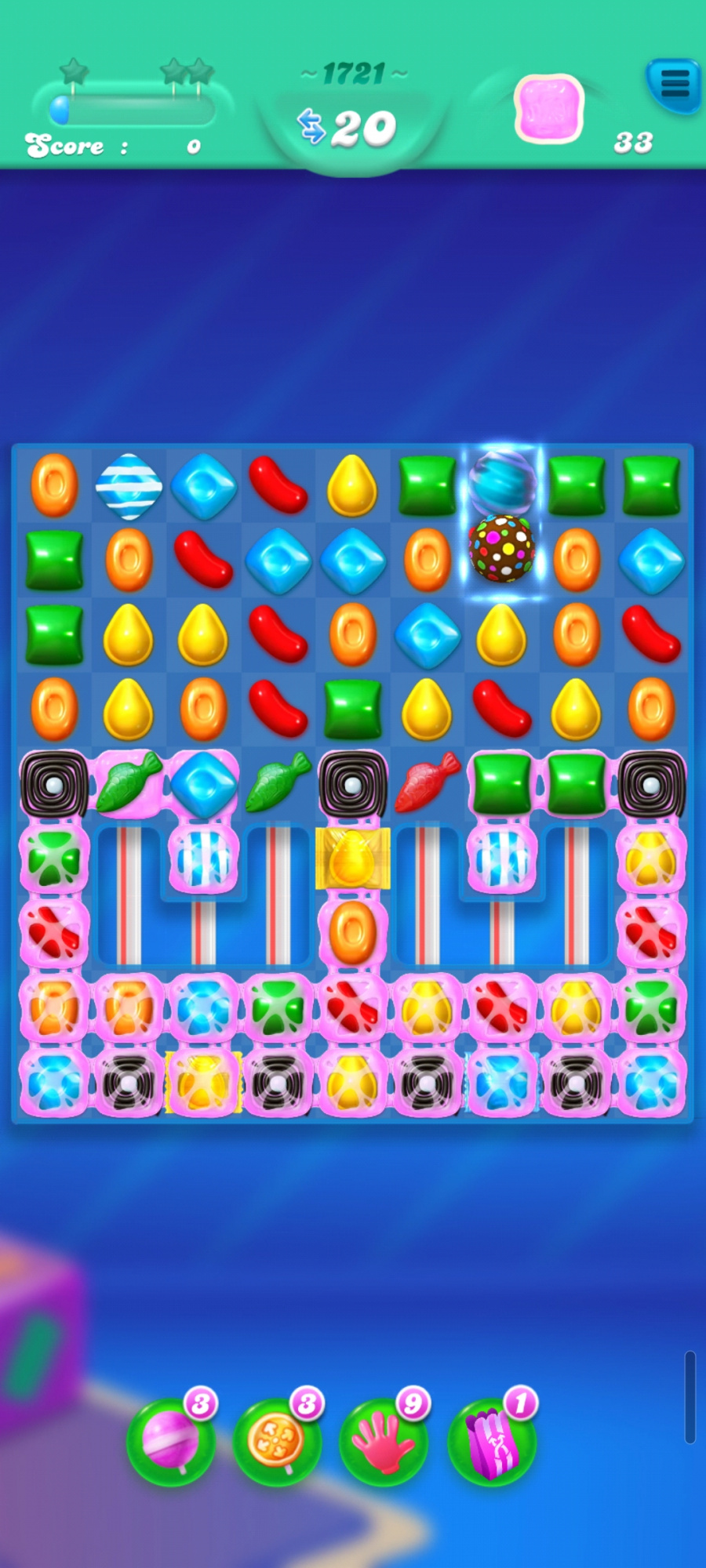Select the lollipop hammer booster

click(x=170, y=1441)
